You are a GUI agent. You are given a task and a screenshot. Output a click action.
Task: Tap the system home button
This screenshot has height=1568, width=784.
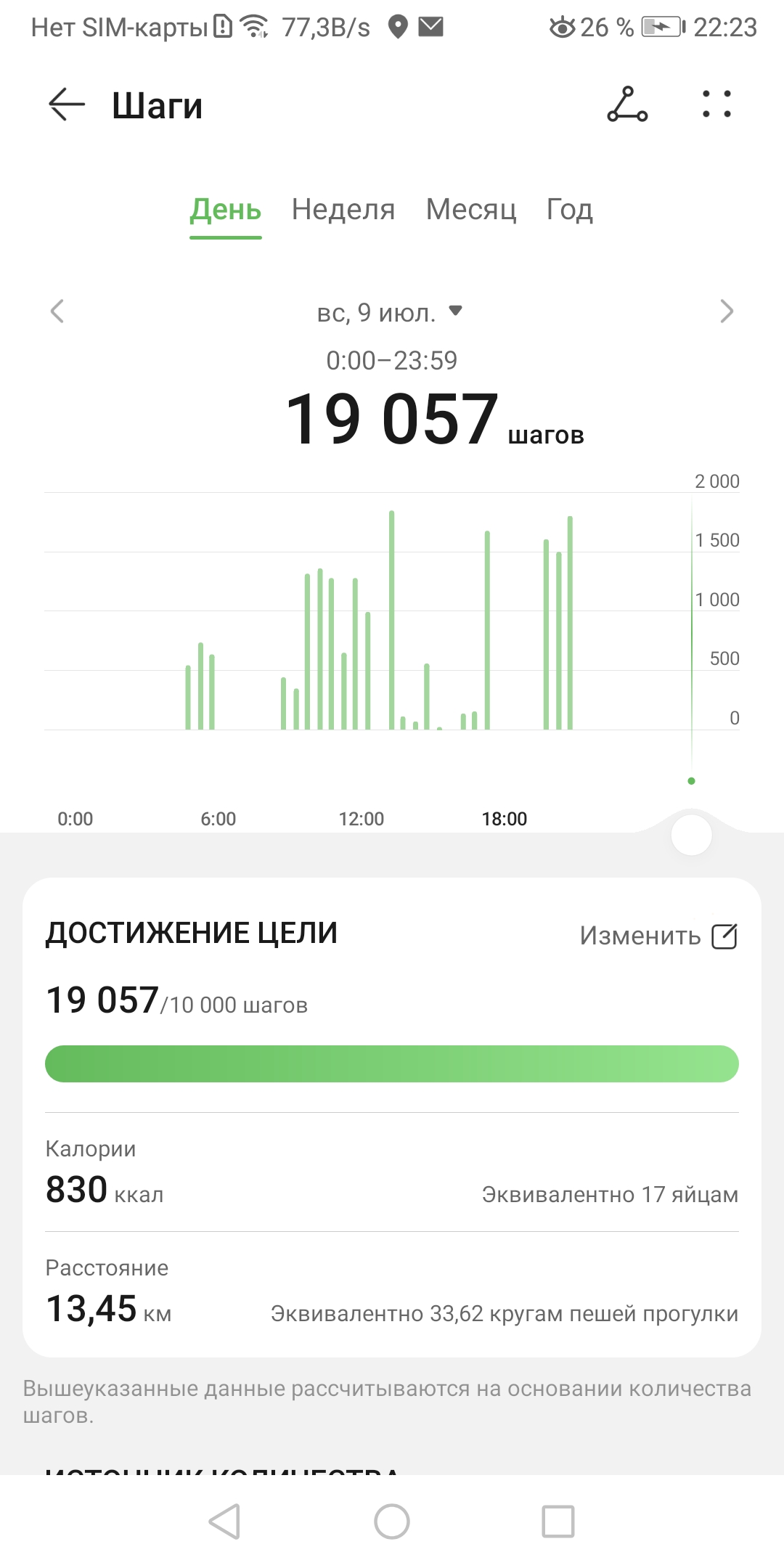(x=392, y=1521)
